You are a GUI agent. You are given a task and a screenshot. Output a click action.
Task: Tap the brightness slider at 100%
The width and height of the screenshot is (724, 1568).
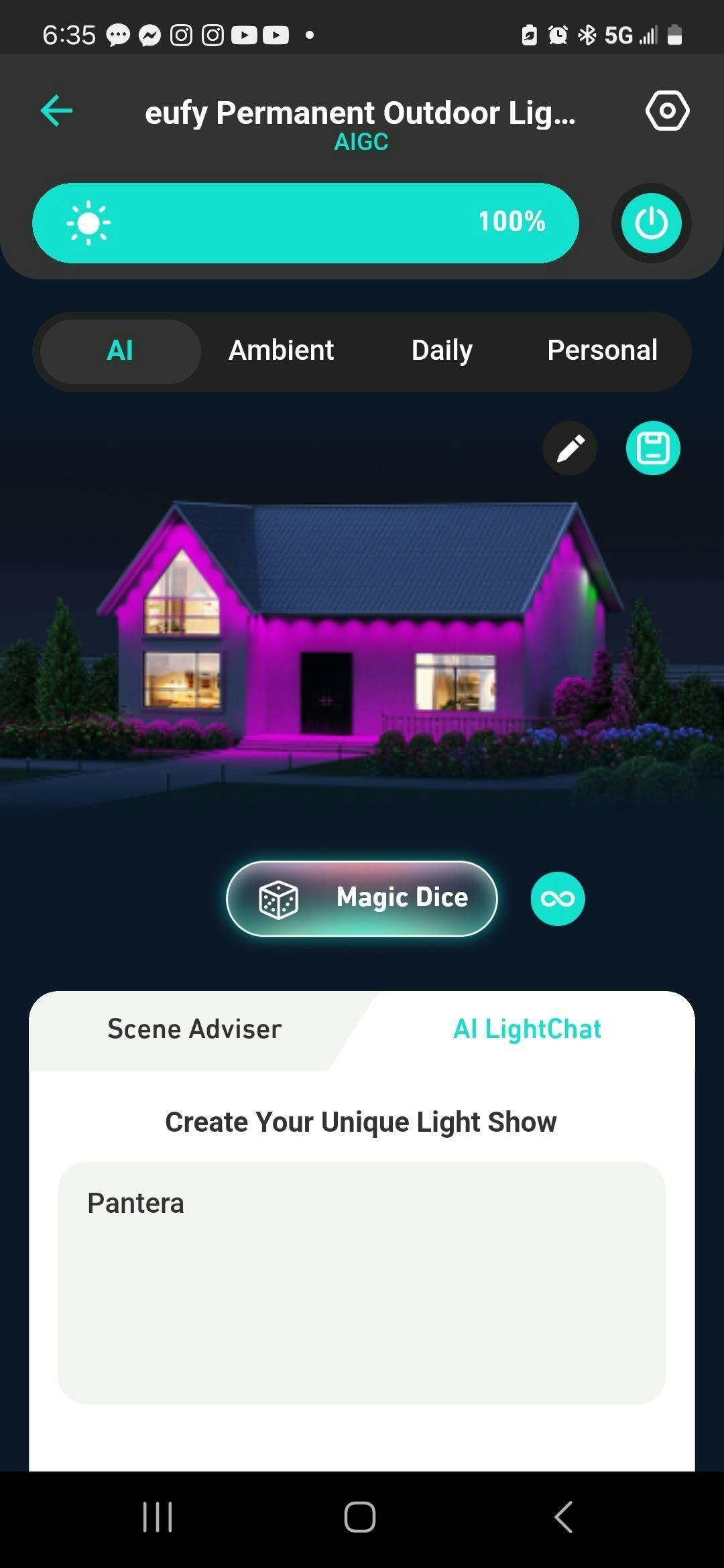pyautogui.click(x=305, y=223)
